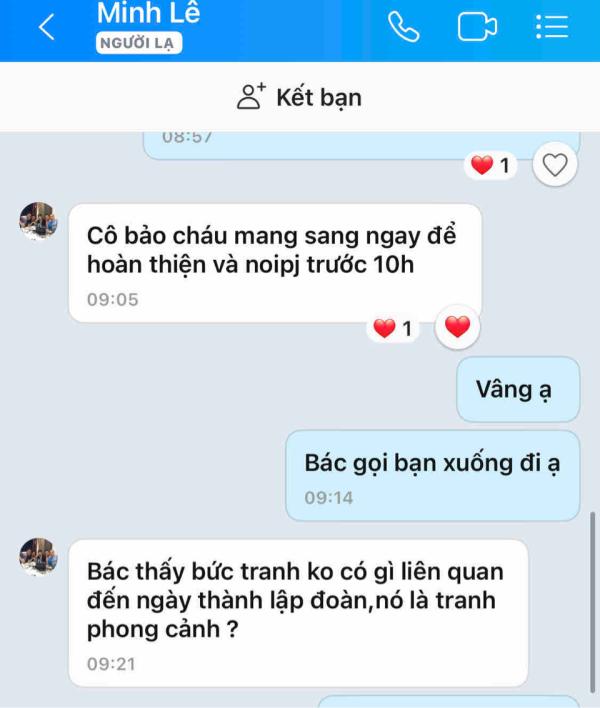React with the outline heart on 08:57 message
This screenshot has height=708, width=600.
pyautogui.click(x=555, y=166)
